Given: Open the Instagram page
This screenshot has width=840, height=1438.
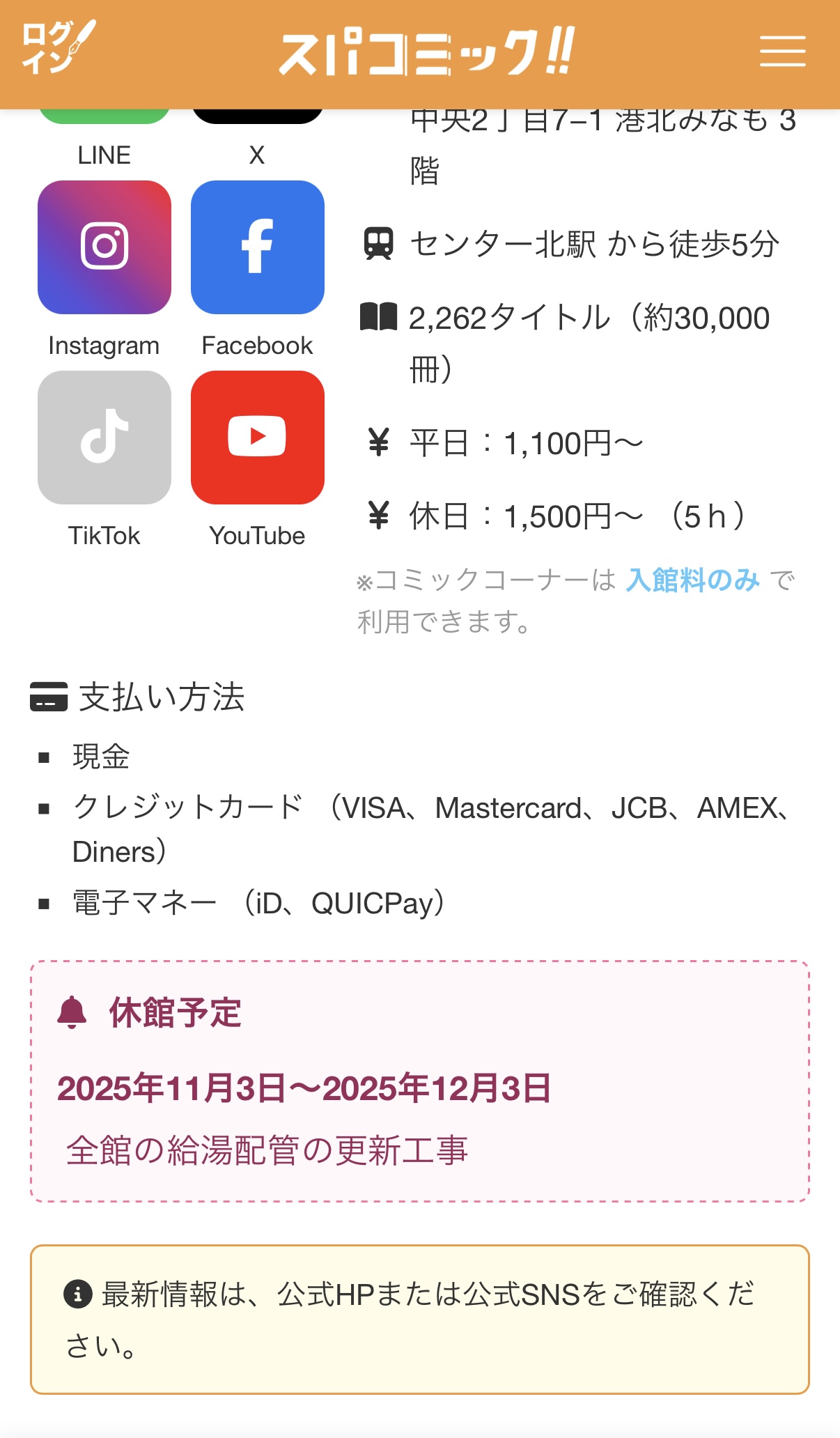Looking at the screenshot, I should [x=104, y=247].
